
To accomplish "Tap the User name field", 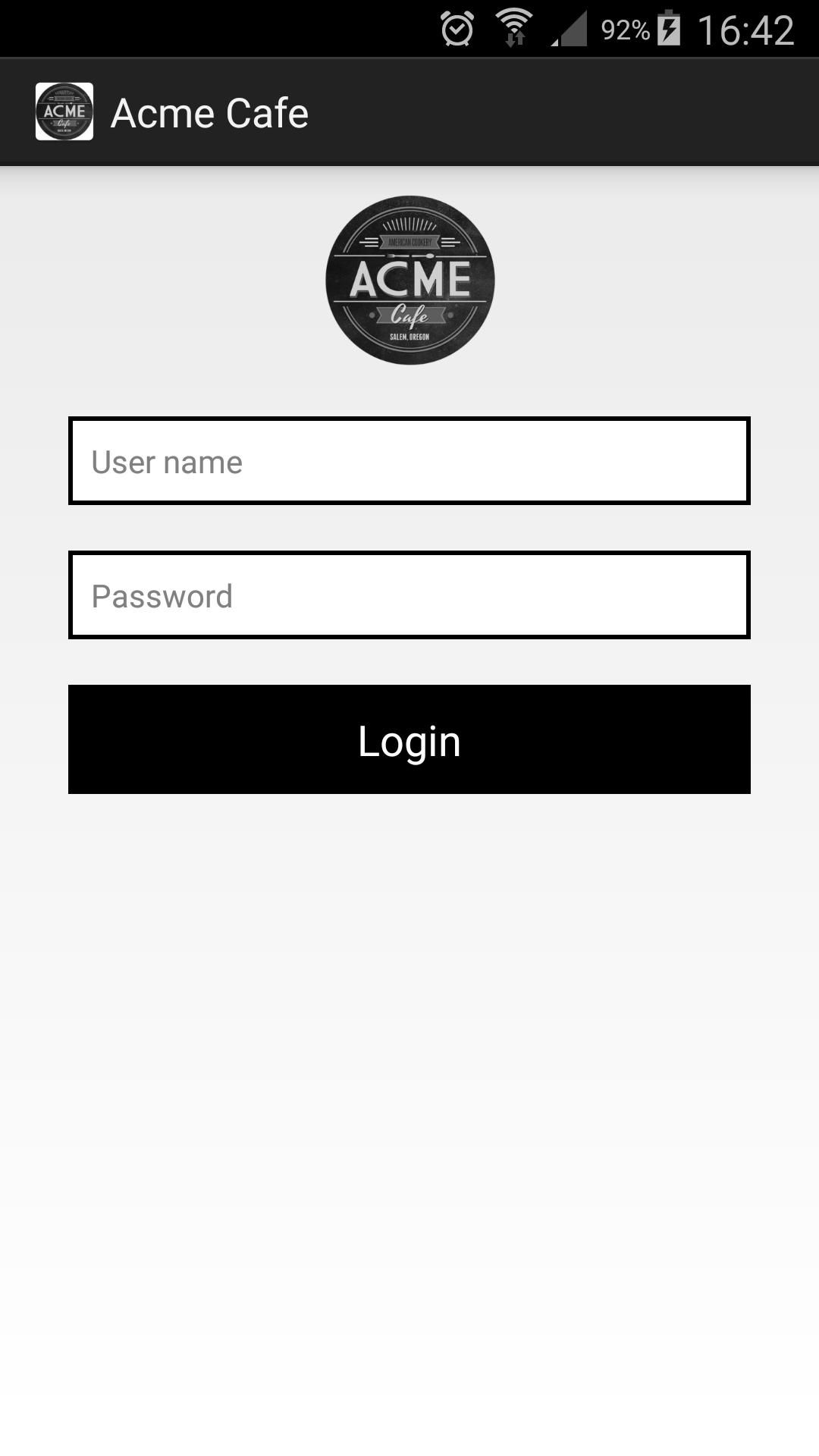I will [409, 460].
